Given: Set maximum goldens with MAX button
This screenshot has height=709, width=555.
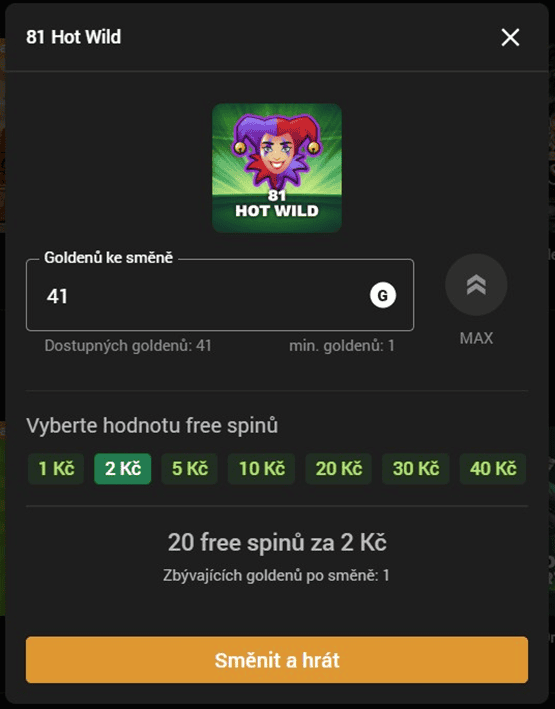Looking at the screenshot, I should pyautogui.click(x=476, y=285).
